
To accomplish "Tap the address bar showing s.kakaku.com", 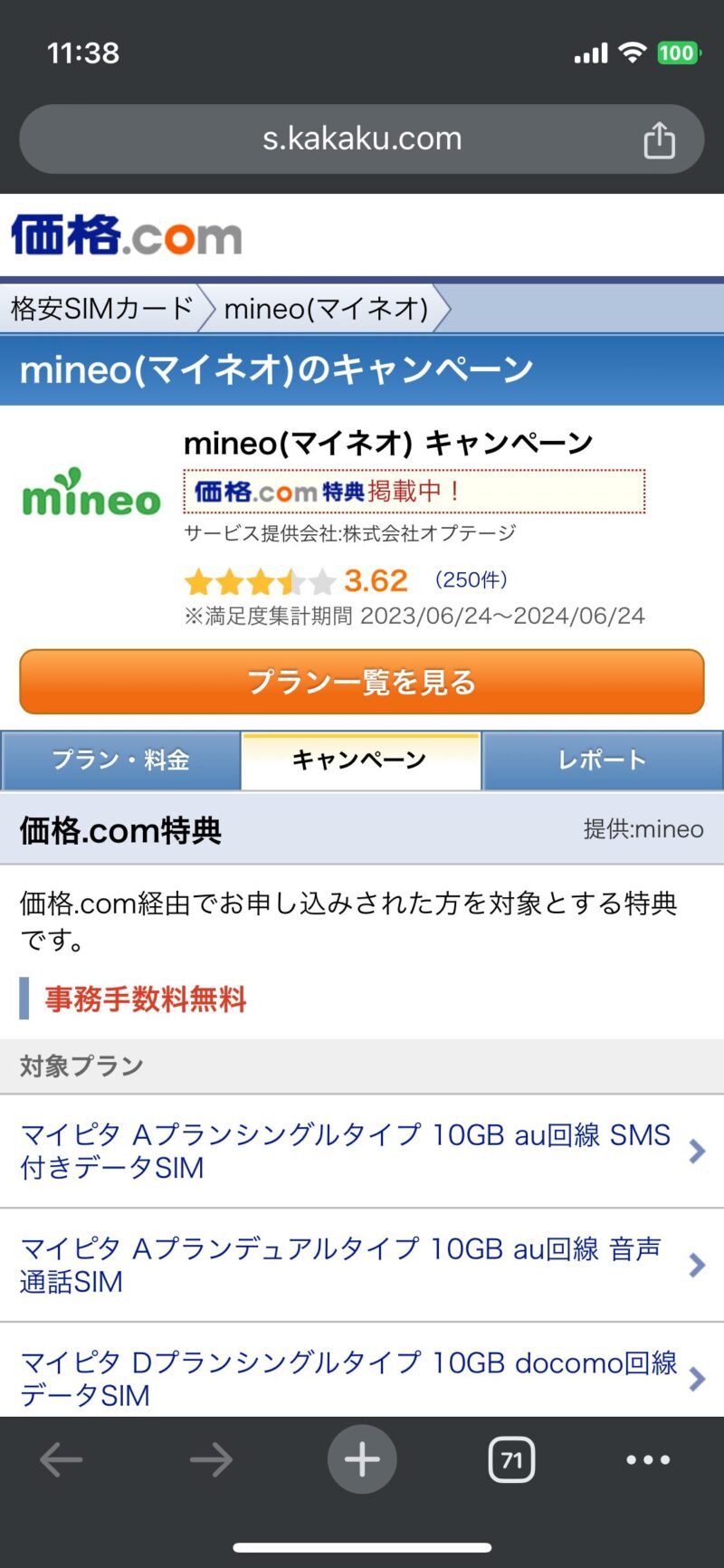I will coord(362,138).
